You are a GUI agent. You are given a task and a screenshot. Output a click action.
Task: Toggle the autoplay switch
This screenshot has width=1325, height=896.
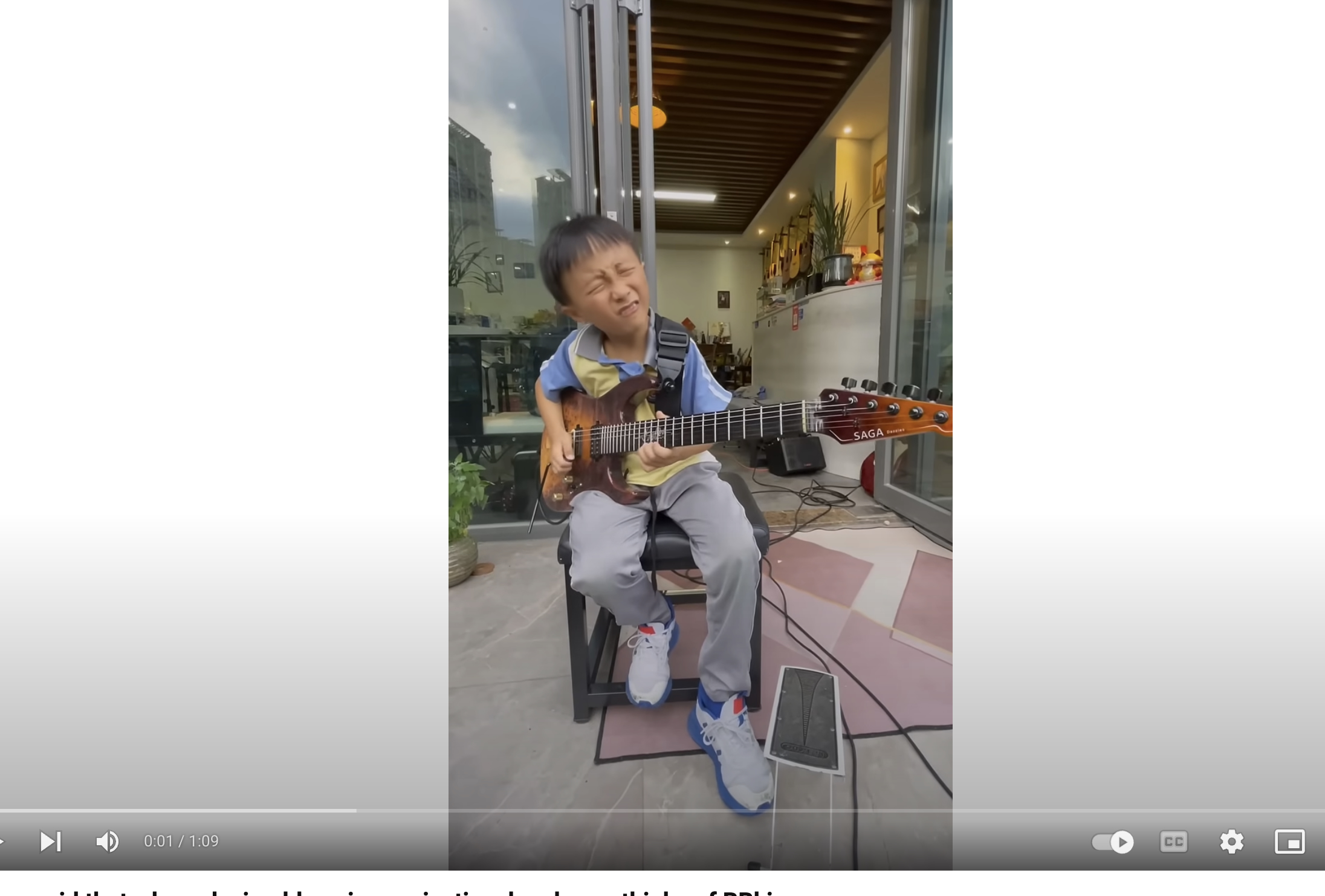pyautogui.click(x=1113, y=842)
